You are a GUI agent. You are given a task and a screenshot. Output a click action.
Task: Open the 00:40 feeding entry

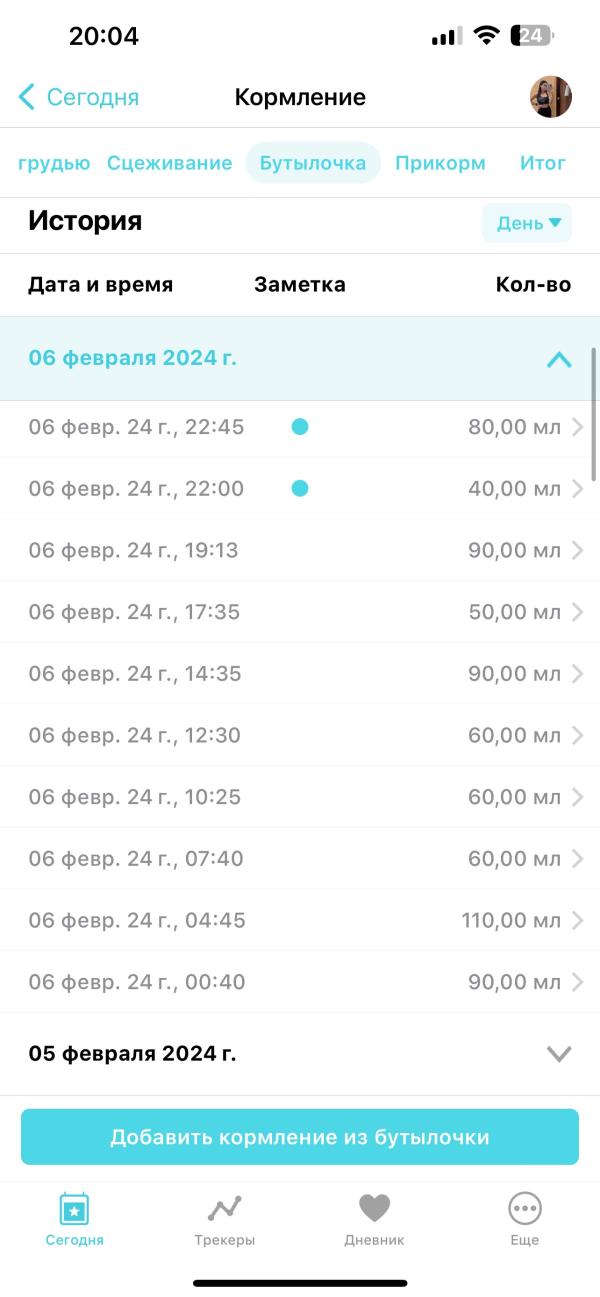pyautogui.click(x=300, y=982)
